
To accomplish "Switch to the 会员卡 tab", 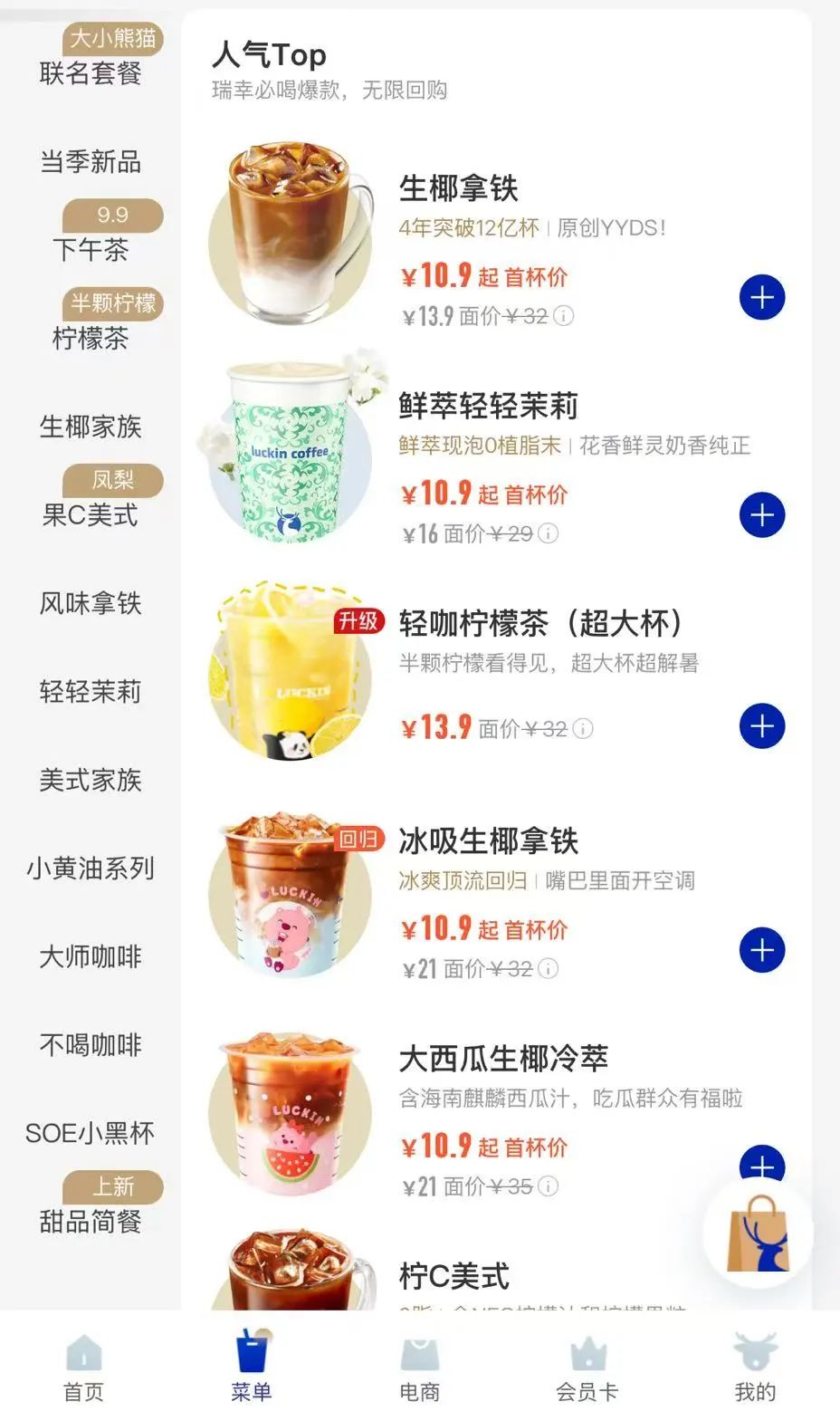I will (587, 1368).
